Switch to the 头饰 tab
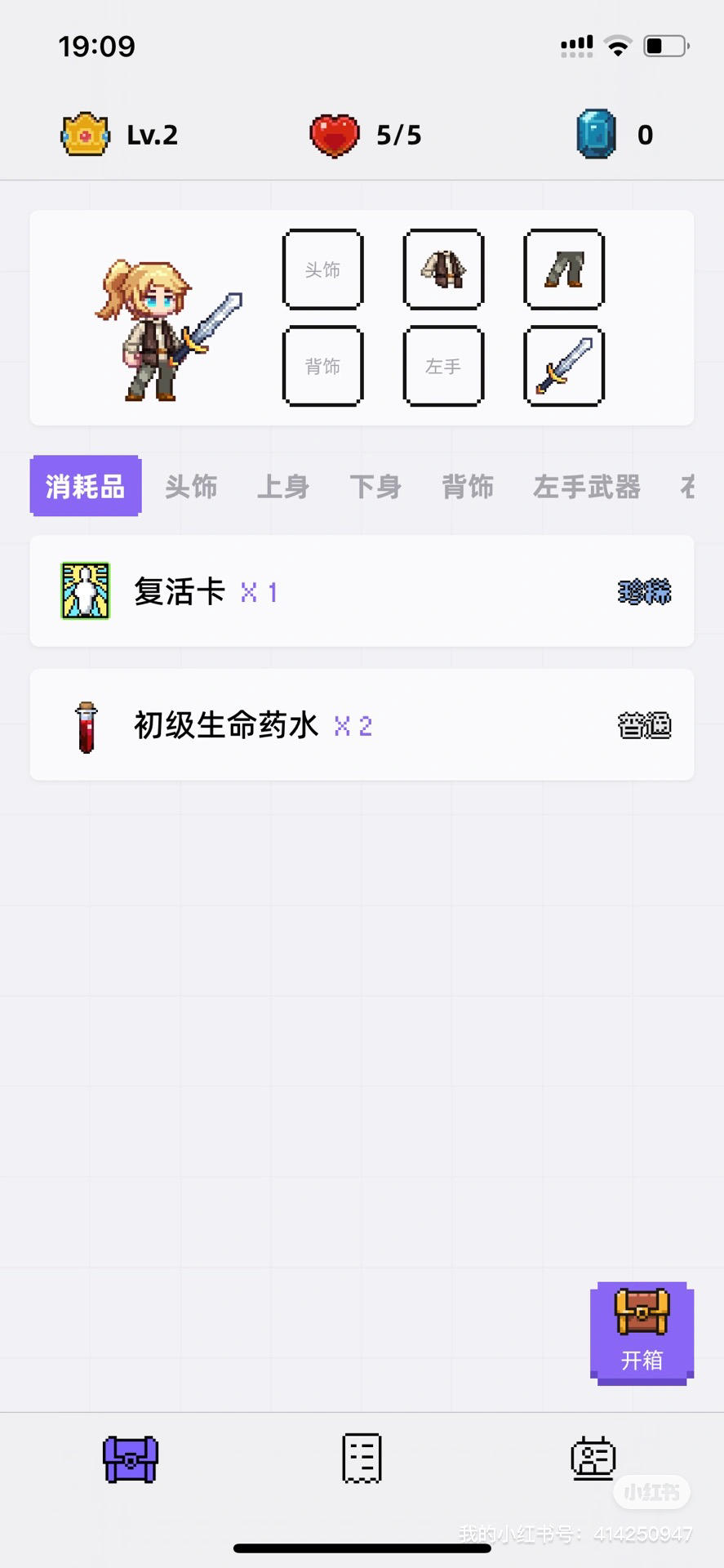The width and height of the screenshot is (724, 1568). [191, 487]
